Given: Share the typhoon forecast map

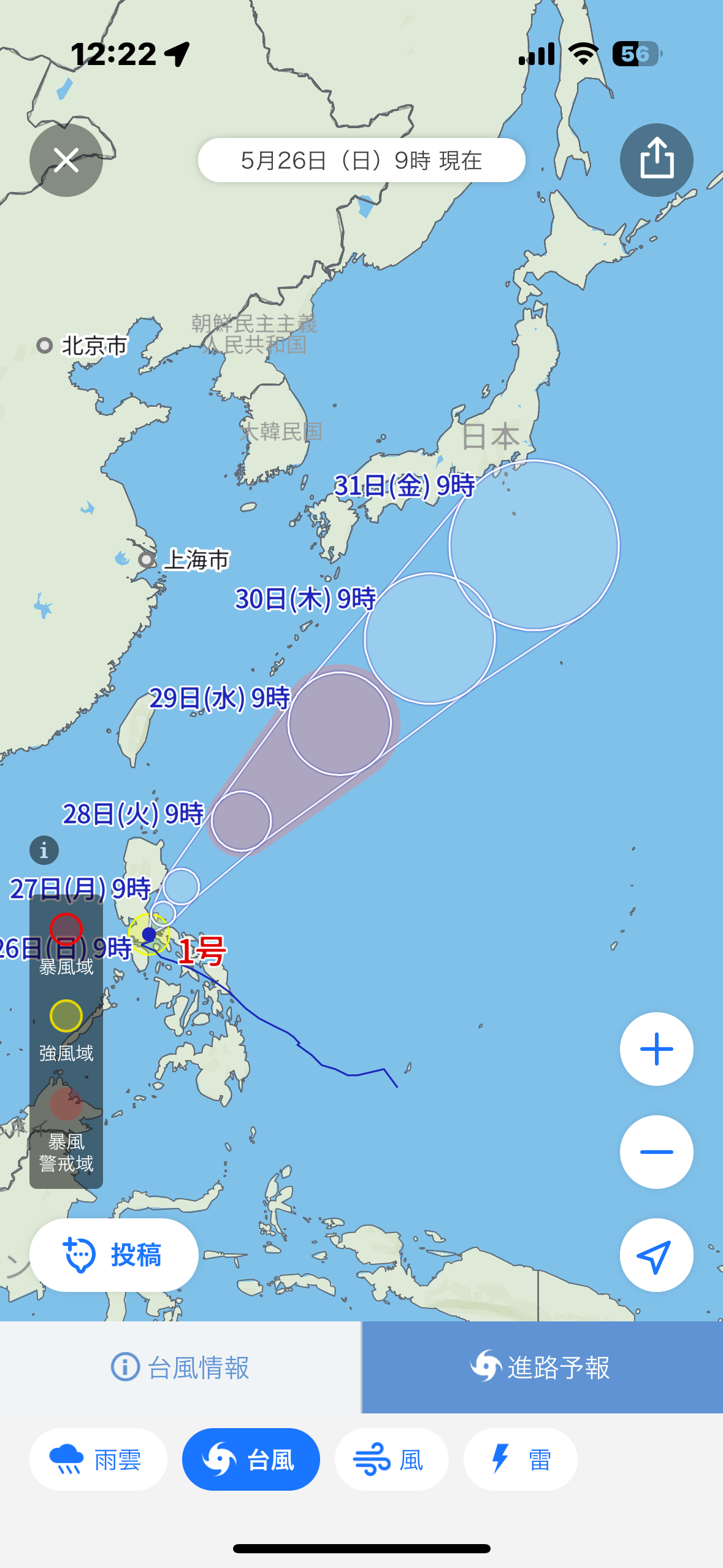Looking at the screenshot, I should tap(656, 160).
